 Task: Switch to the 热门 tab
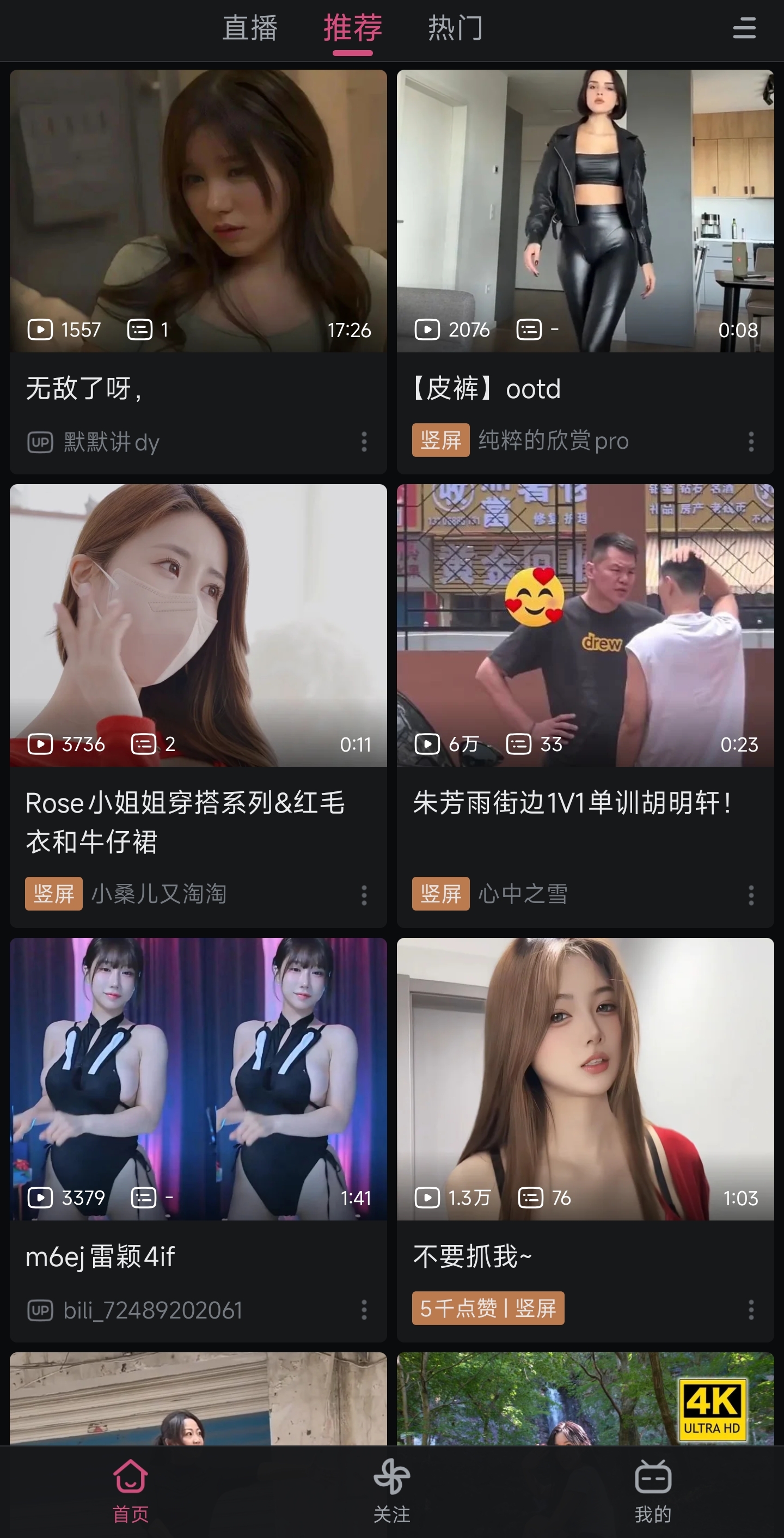pyautogui.click(x=455, y=28)
